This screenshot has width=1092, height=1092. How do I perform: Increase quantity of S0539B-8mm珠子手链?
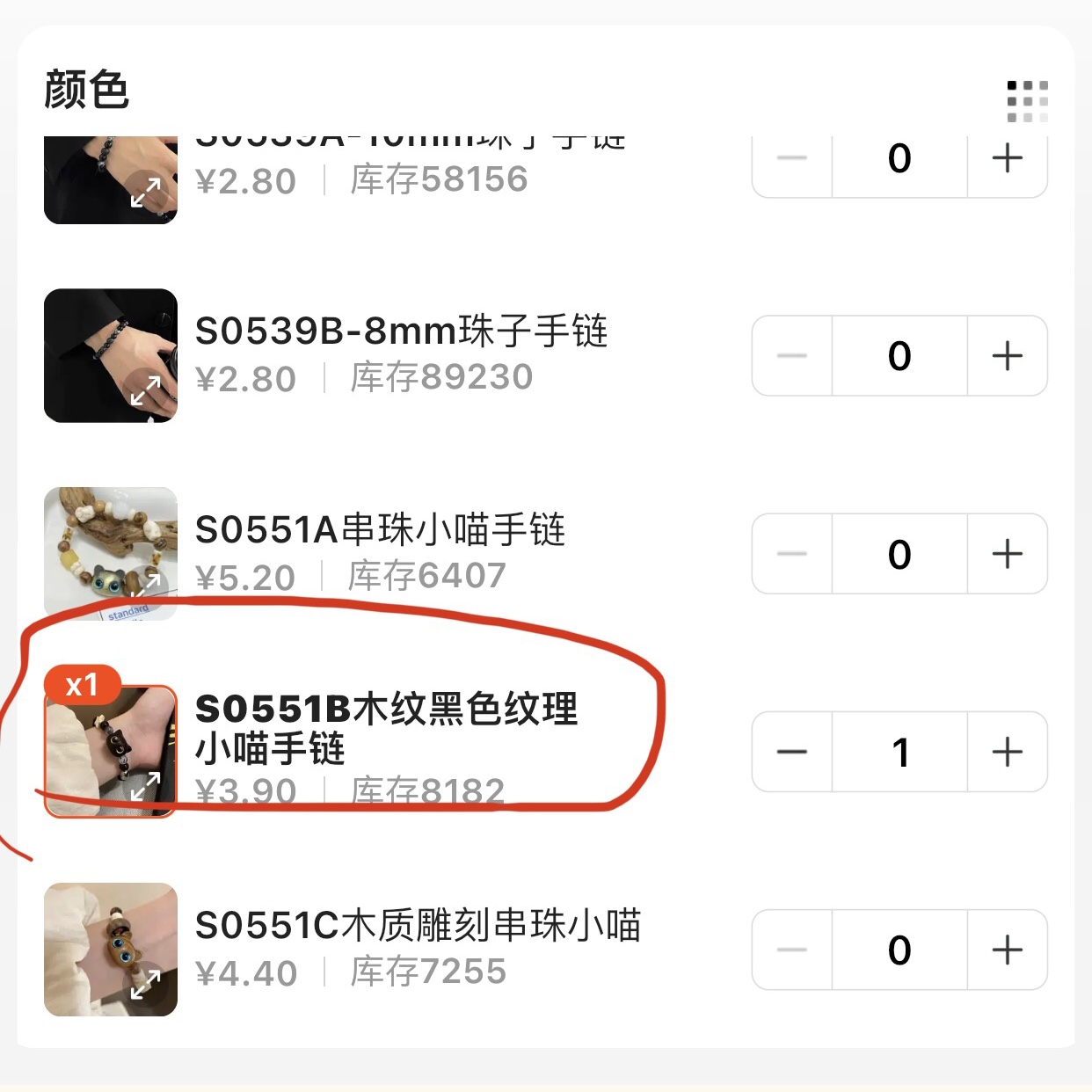point(1007,356)
